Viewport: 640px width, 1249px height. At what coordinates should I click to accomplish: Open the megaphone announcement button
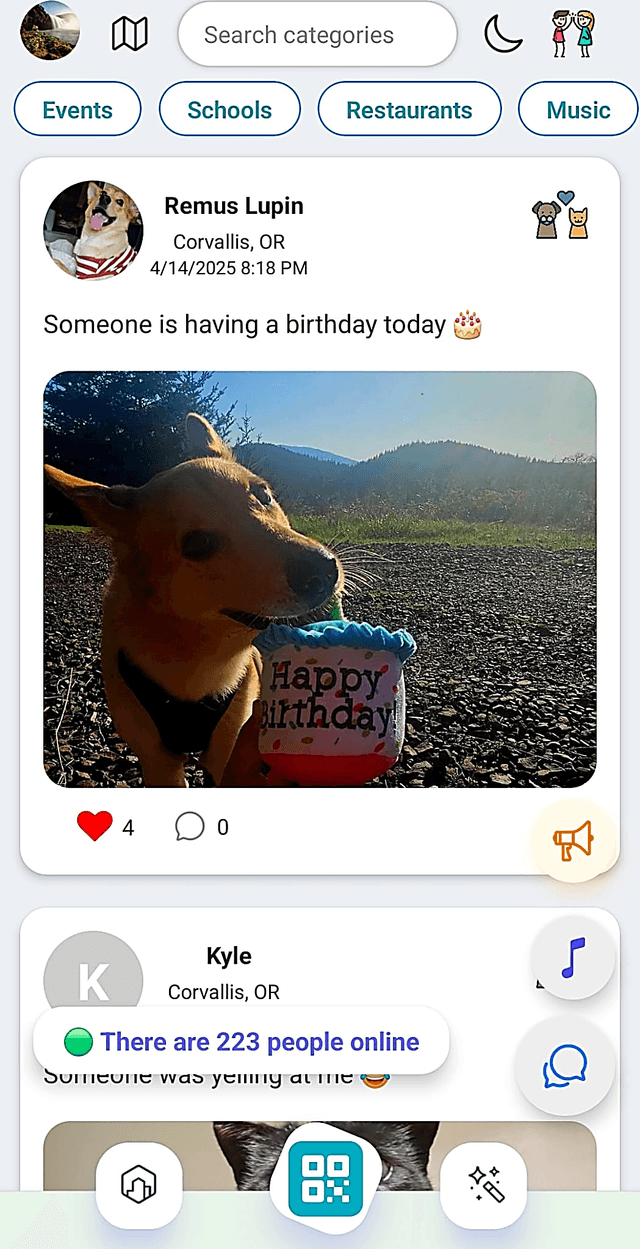pyautogui.click(x=574, y=840)
